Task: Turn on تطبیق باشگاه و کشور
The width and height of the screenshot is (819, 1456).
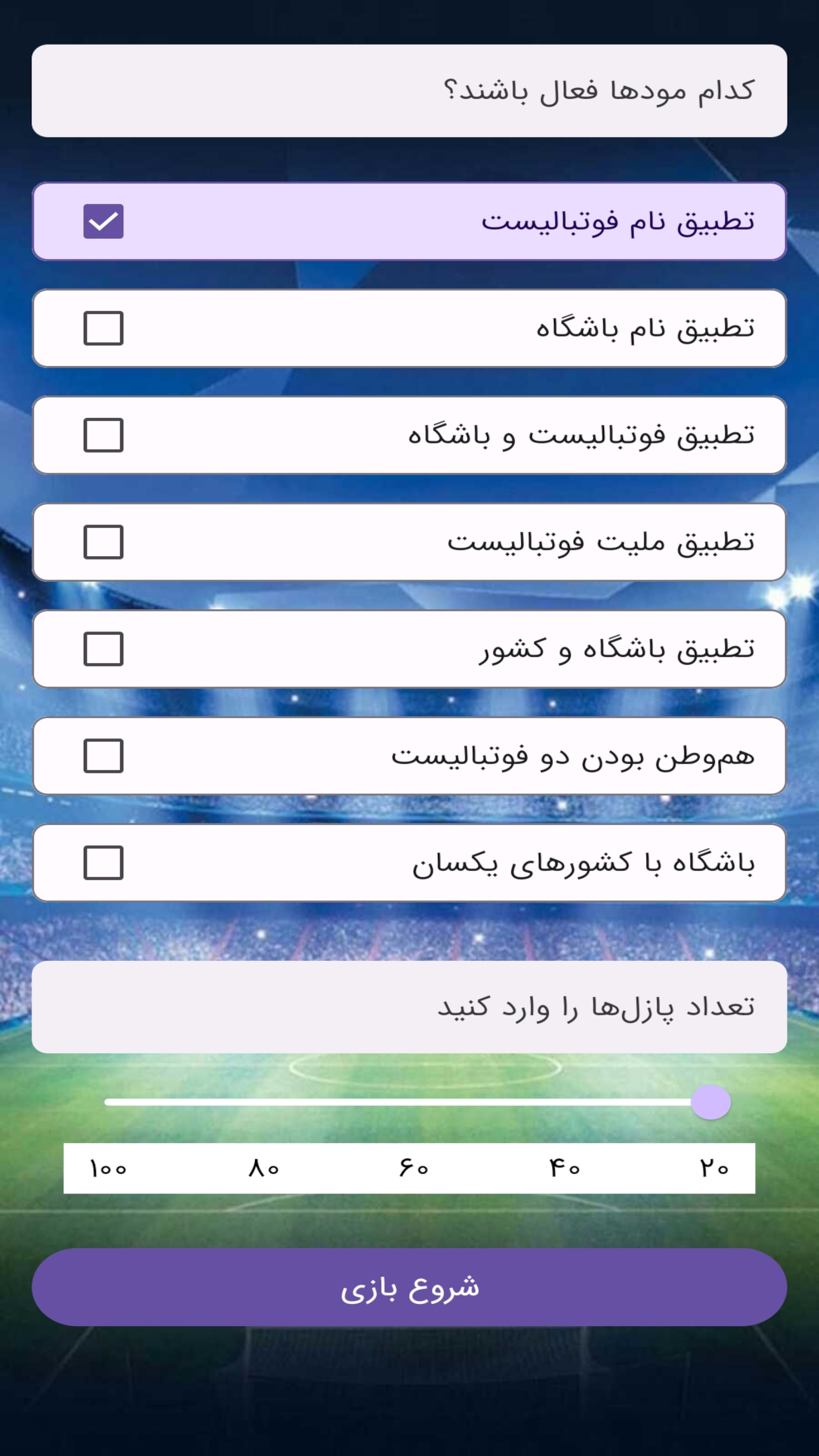Action: coord(104,649)
